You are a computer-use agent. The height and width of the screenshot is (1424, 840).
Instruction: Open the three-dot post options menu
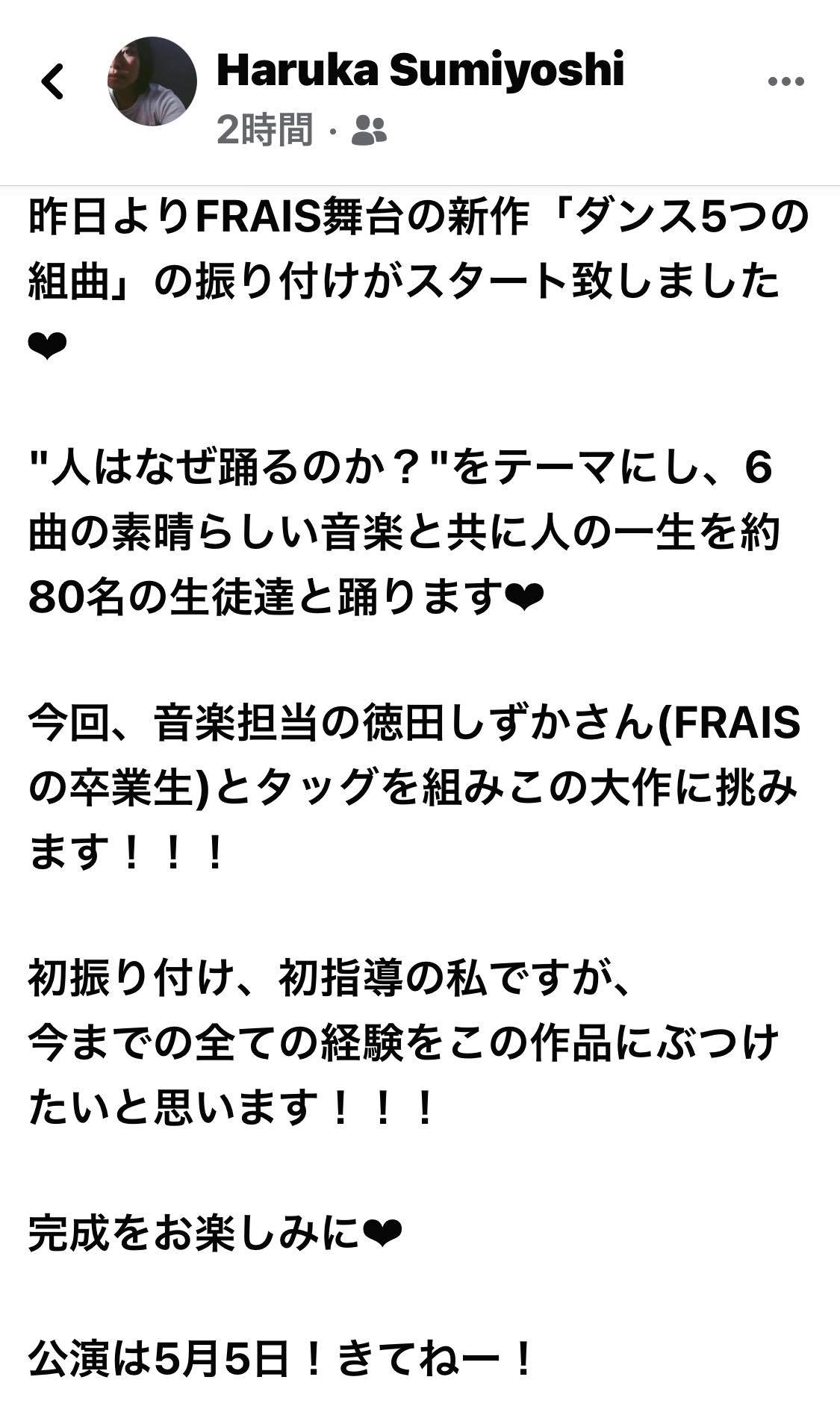click(x=785, y=81)
